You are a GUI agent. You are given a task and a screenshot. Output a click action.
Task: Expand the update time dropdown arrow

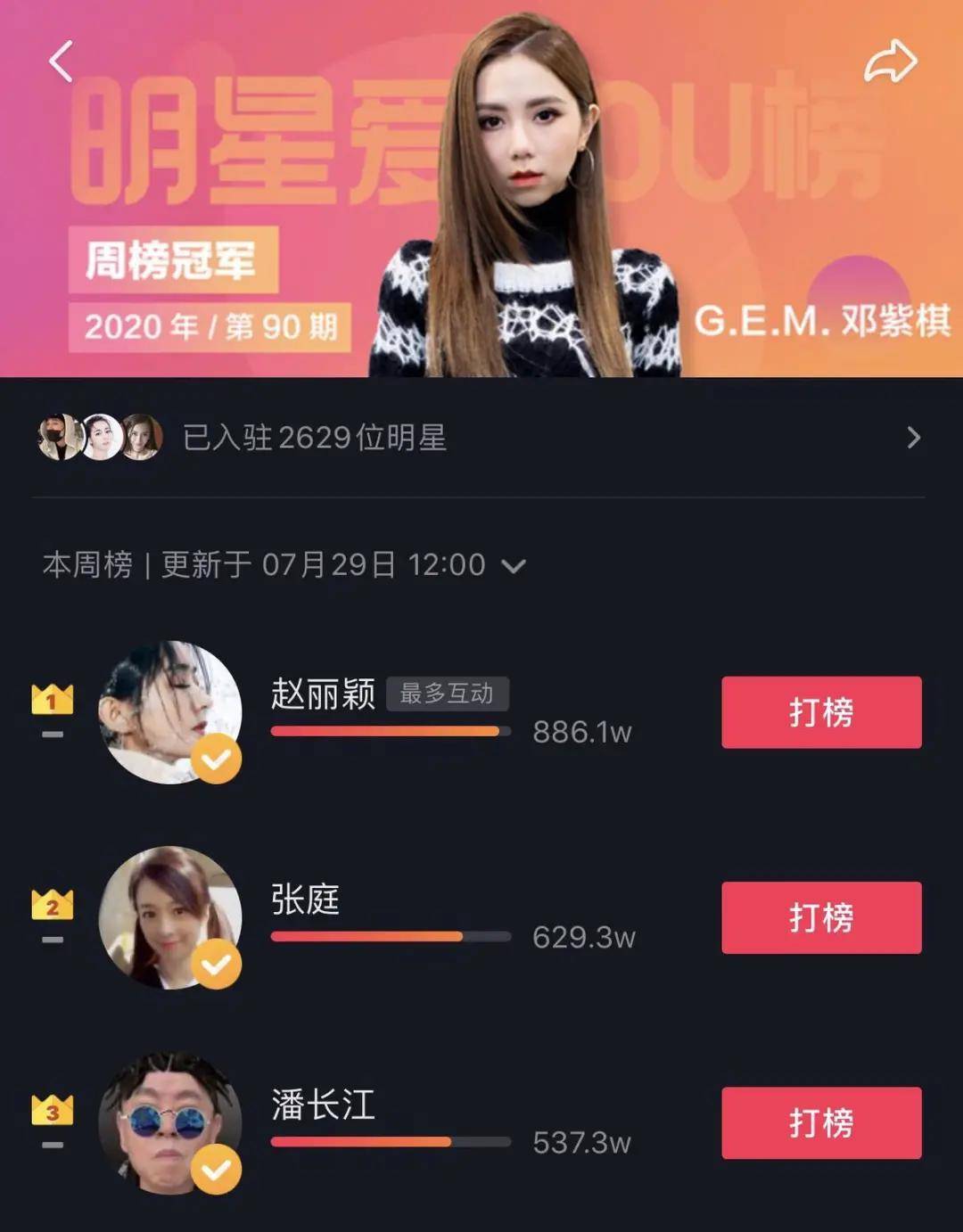click(513, 564)
